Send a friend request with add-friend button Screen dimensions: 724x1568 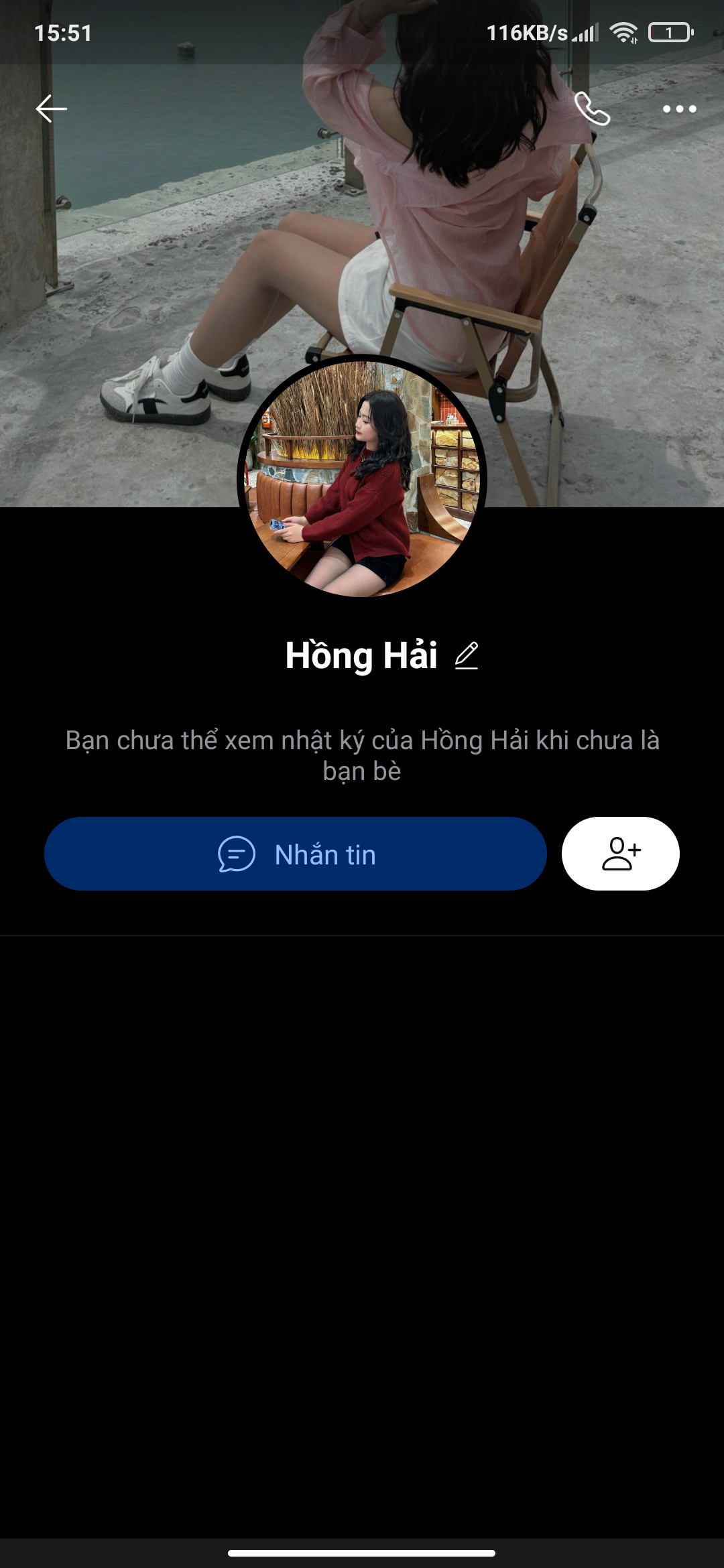tap(621, 854)
